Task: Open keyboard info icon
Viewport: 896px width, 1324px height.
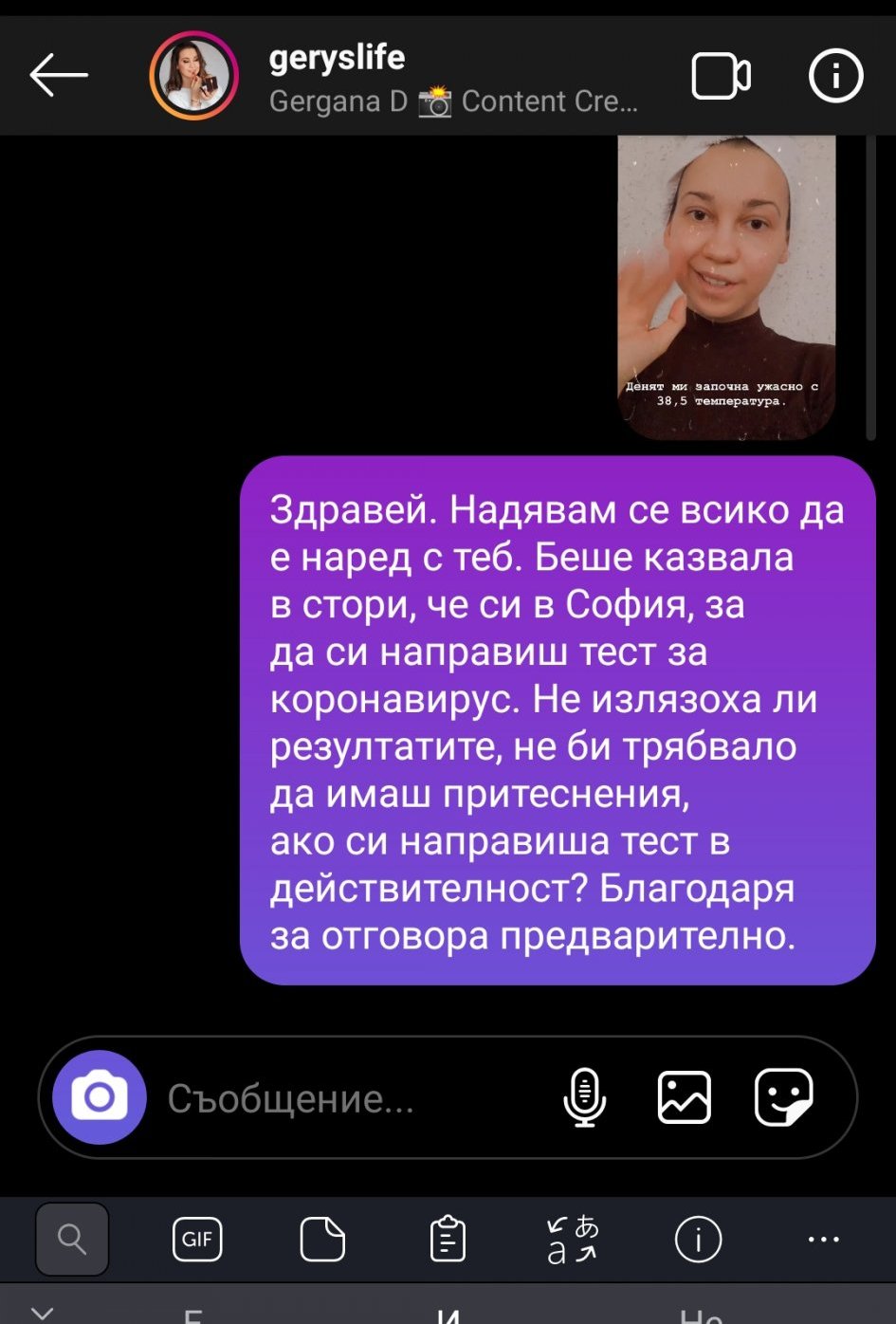Action: tap(698, 1239)
